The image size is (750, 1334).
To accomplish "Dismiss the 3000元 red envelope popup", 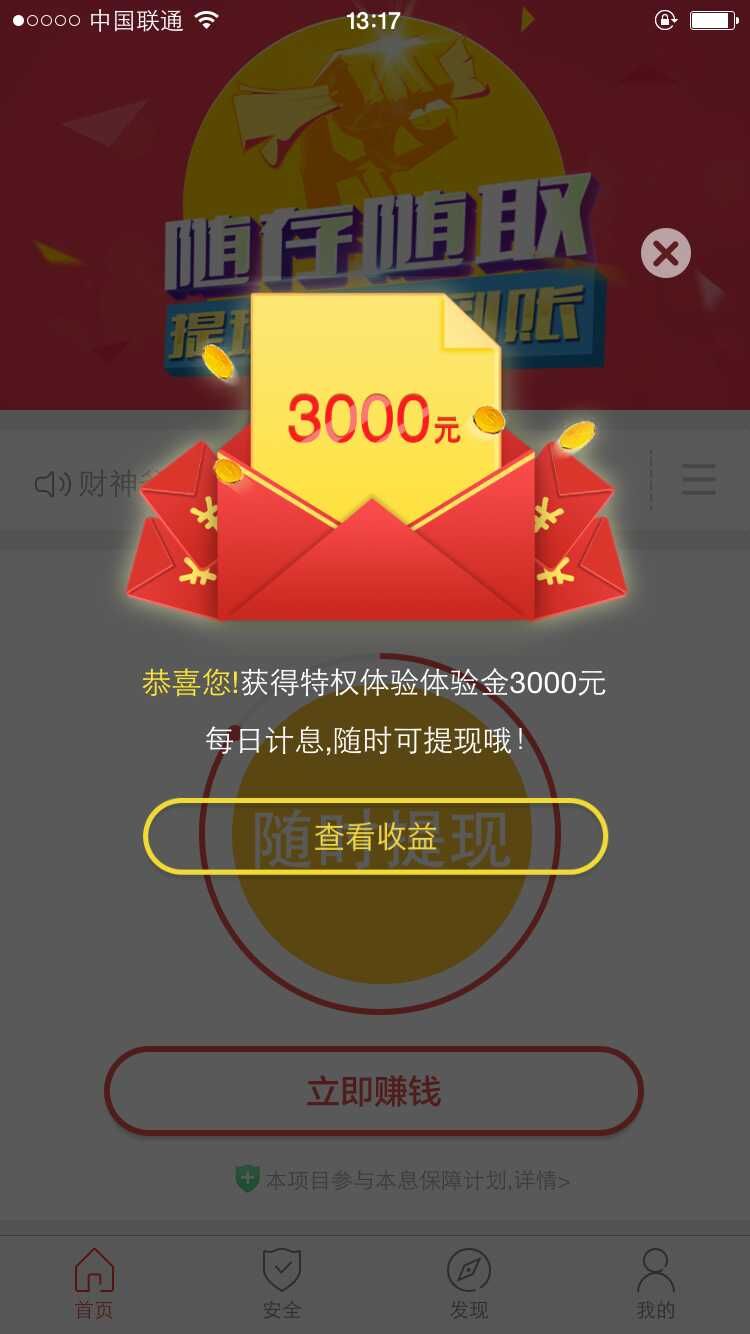I will [665, 253].
